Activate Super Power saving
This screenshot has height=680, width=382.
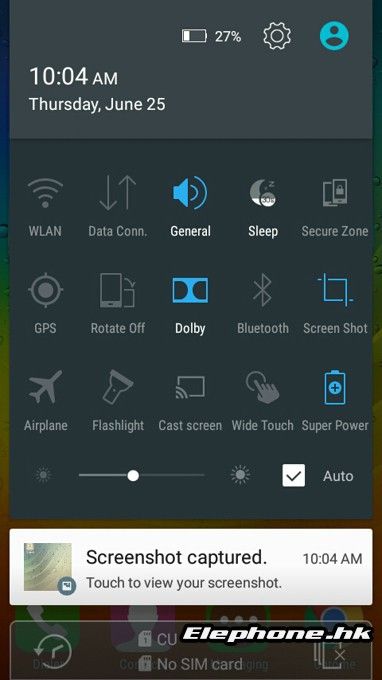pyautogui.click(x=335, y=402)
